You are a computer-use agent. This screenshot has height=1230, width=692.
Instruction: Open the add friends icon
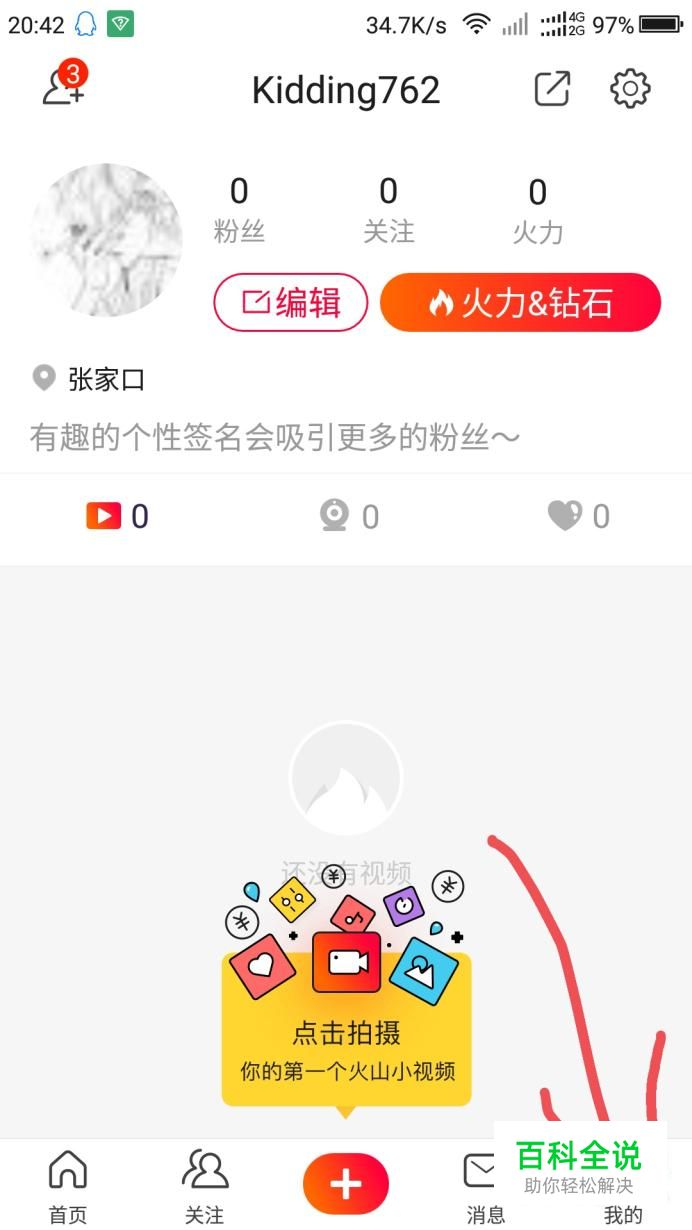64,88
